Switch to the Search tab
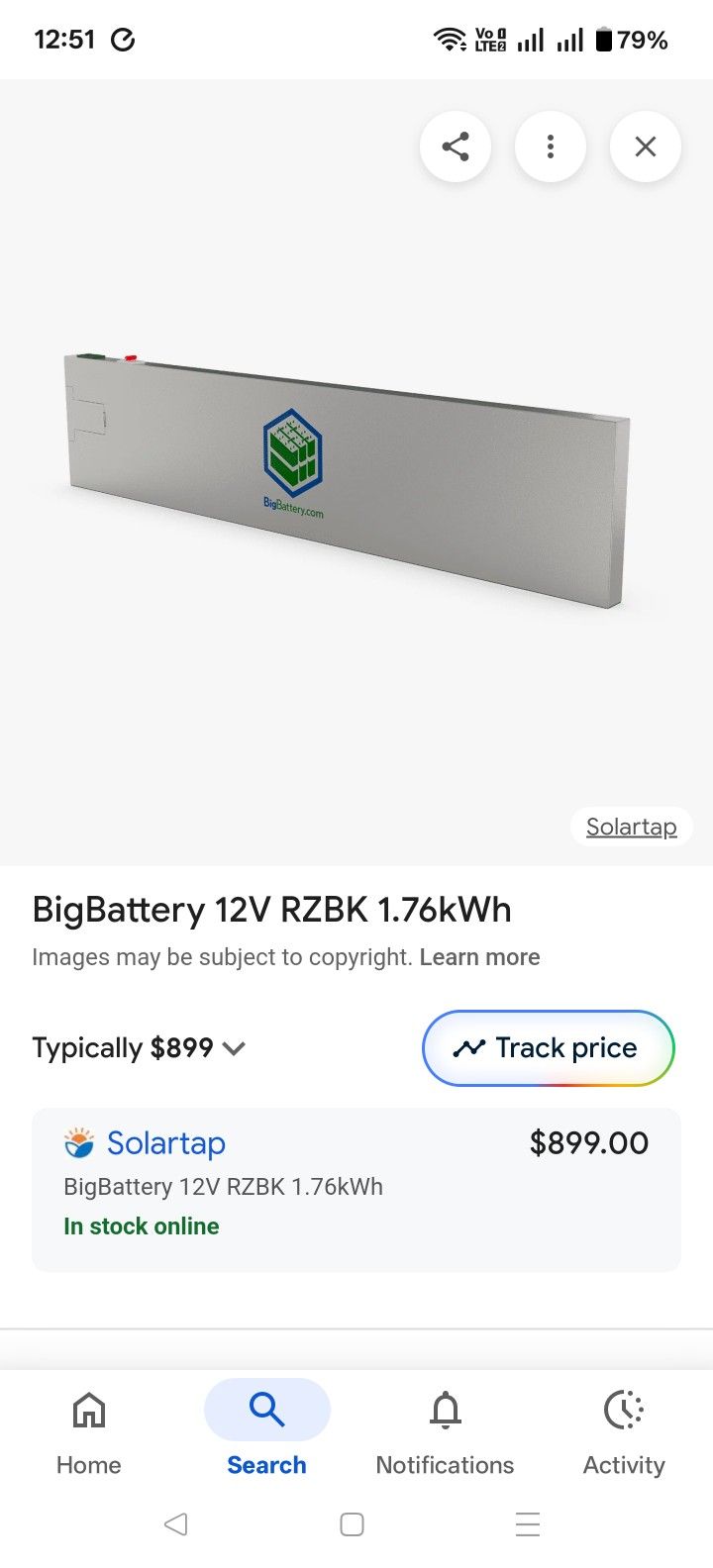Image resolution: width=713 pixels, height=1568 pixels. (x=265, y=1430)
